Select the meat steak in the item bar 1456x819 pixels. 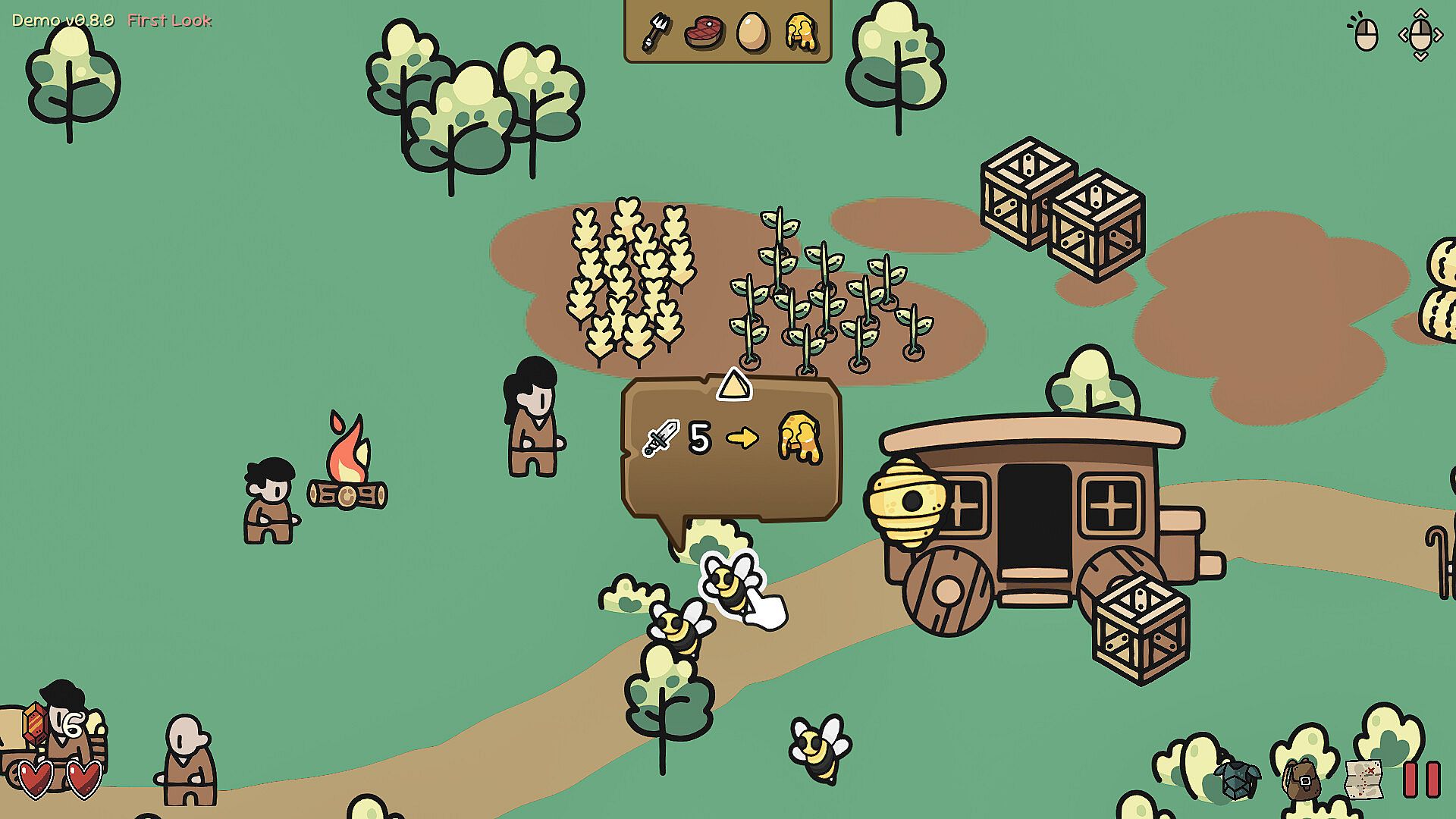704,33
